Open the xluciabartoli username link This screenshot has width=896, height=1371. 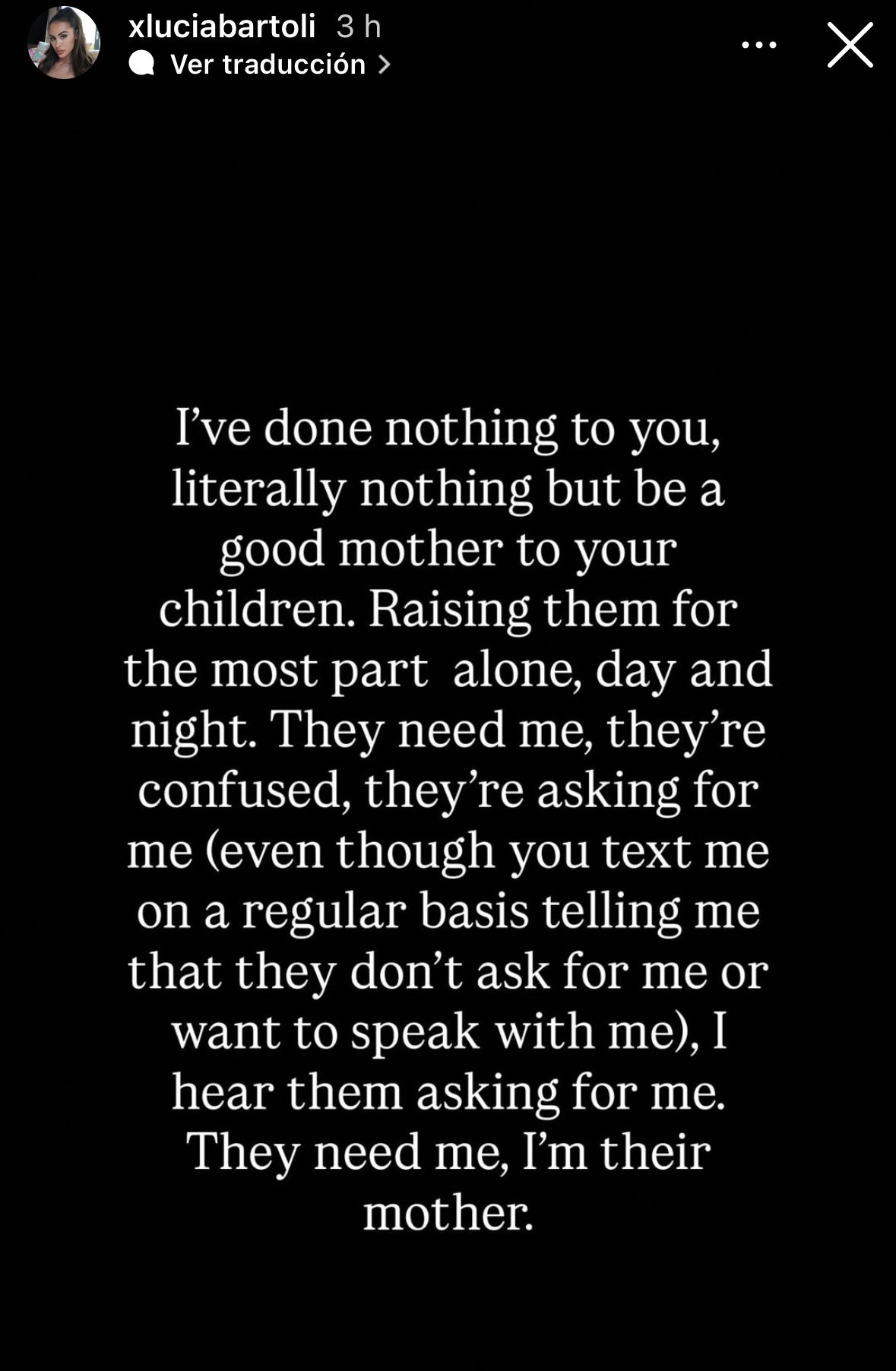tap(222, 27)
